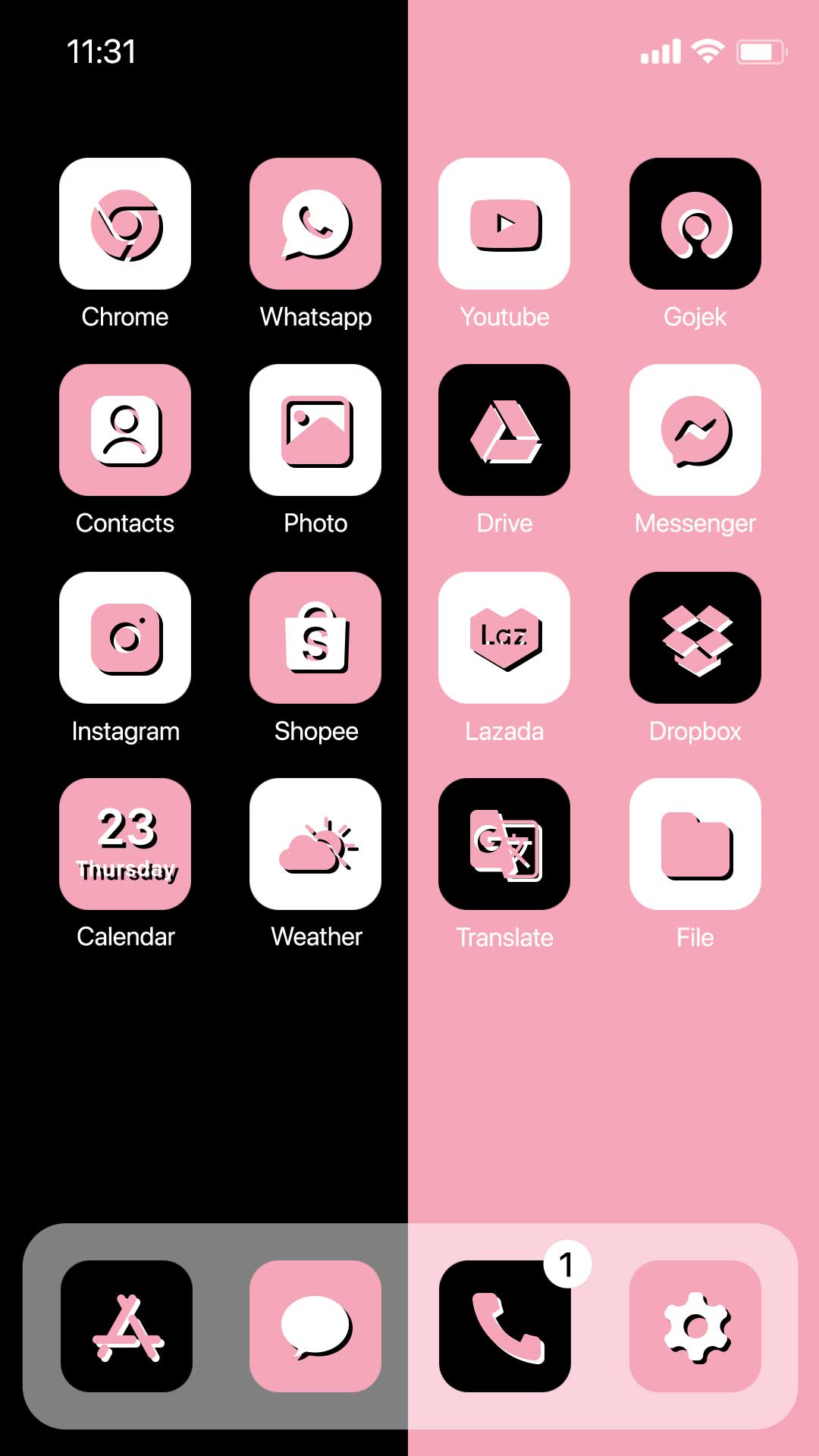Open Contacts
Screen dimensions: 819x1456
[x=125, y=431]
